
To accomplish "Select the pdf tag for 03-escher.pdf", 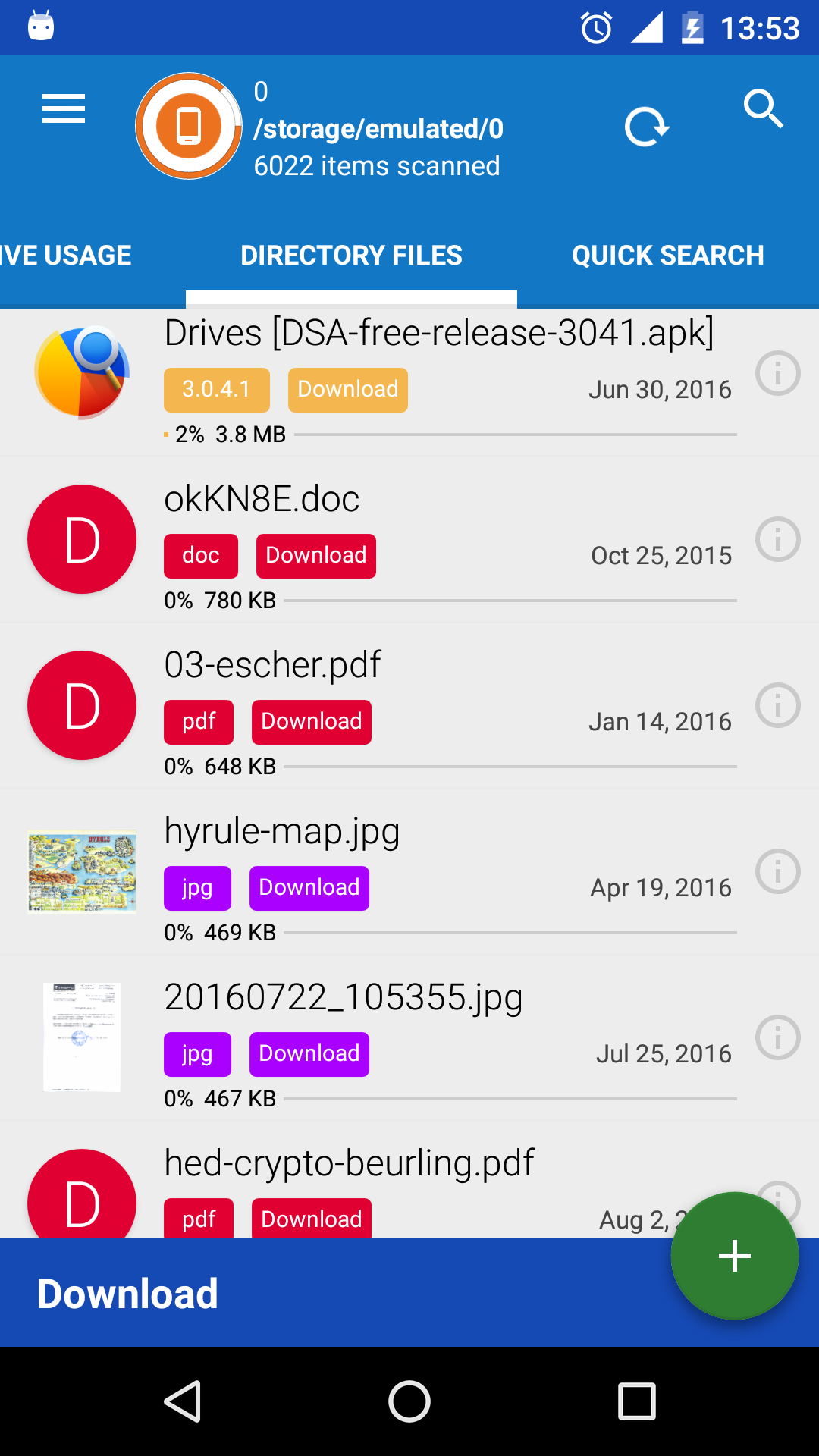I will [198, 721].
